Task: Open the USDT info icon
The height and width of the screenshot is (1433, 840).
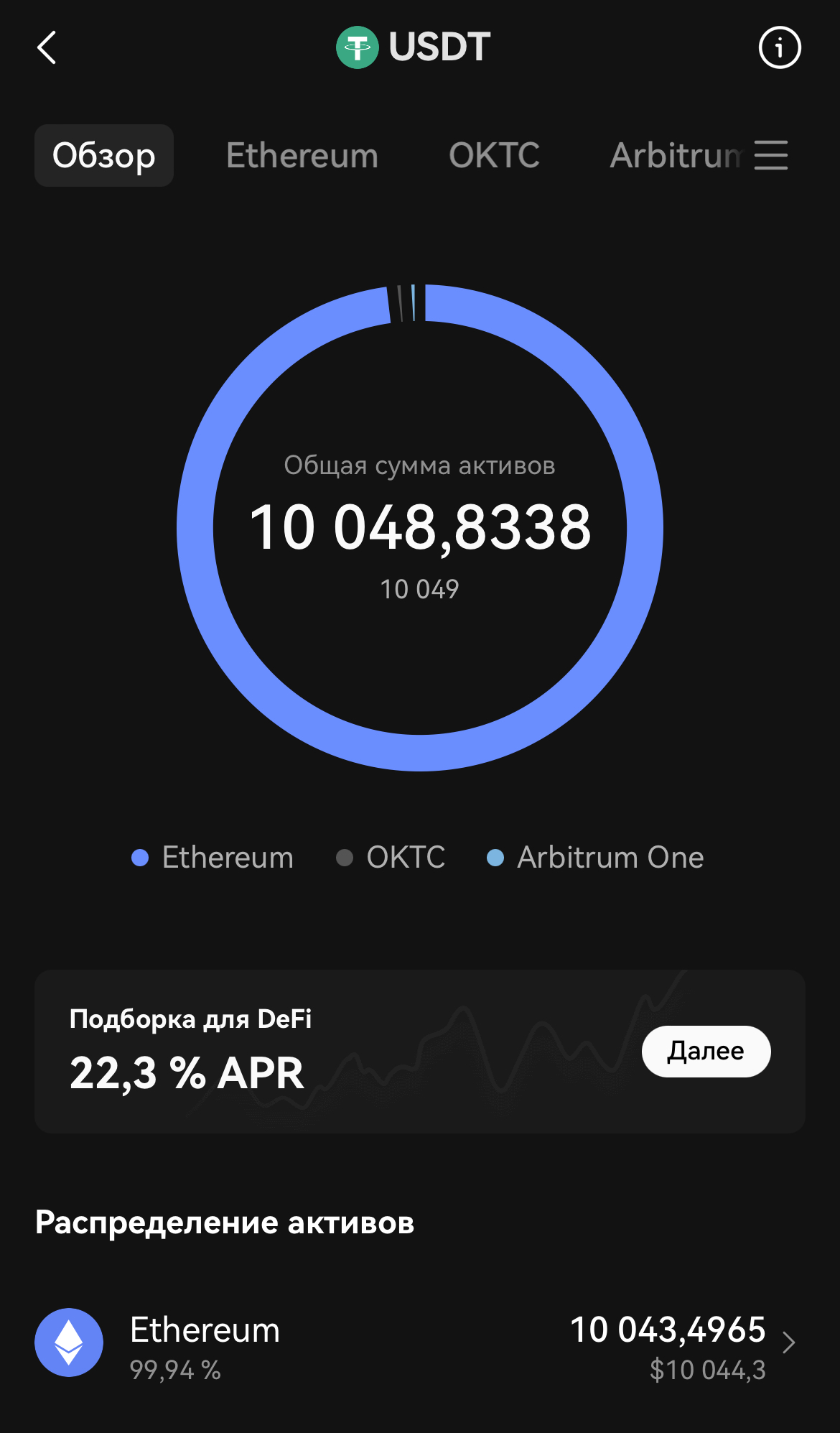Action: (779, 48)
